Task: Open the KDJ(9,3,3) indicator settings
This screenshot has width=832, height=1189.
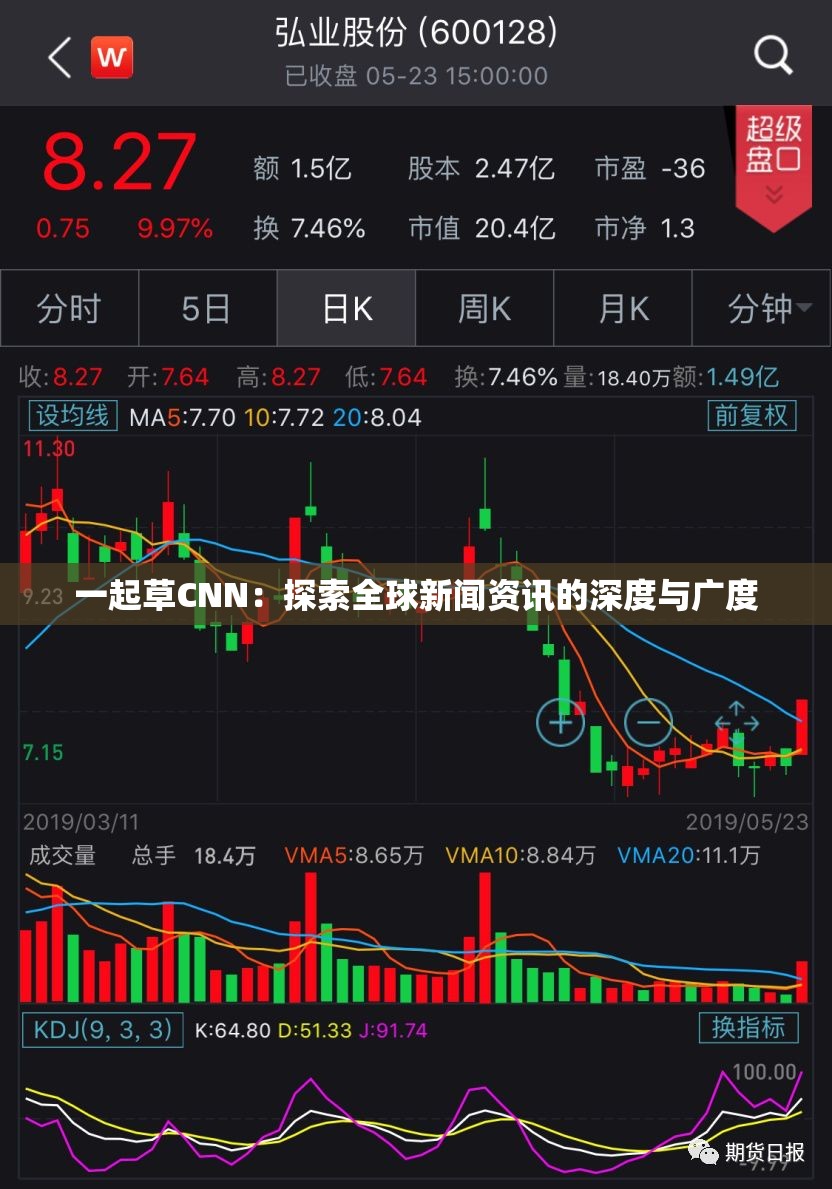Action: 103,1028
